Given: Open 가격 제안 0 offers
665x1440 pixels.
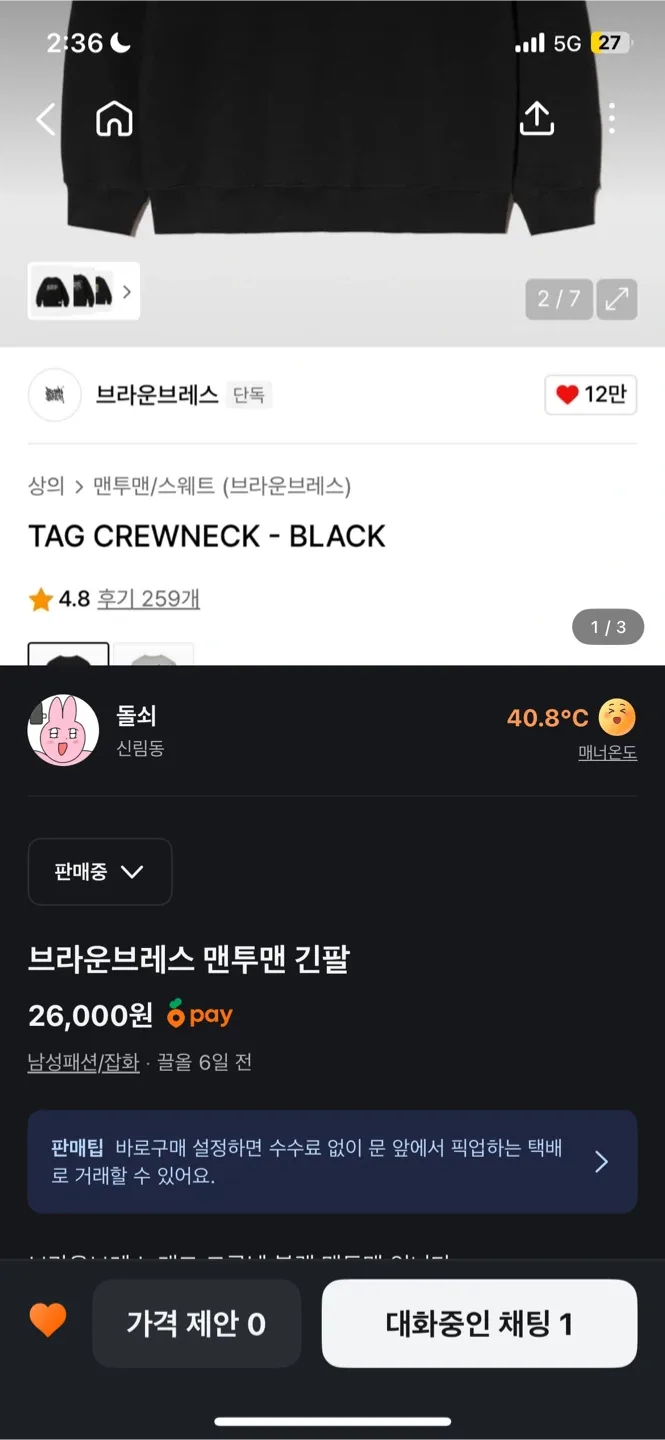Looking at the screenshot, I should (196, 1324).
